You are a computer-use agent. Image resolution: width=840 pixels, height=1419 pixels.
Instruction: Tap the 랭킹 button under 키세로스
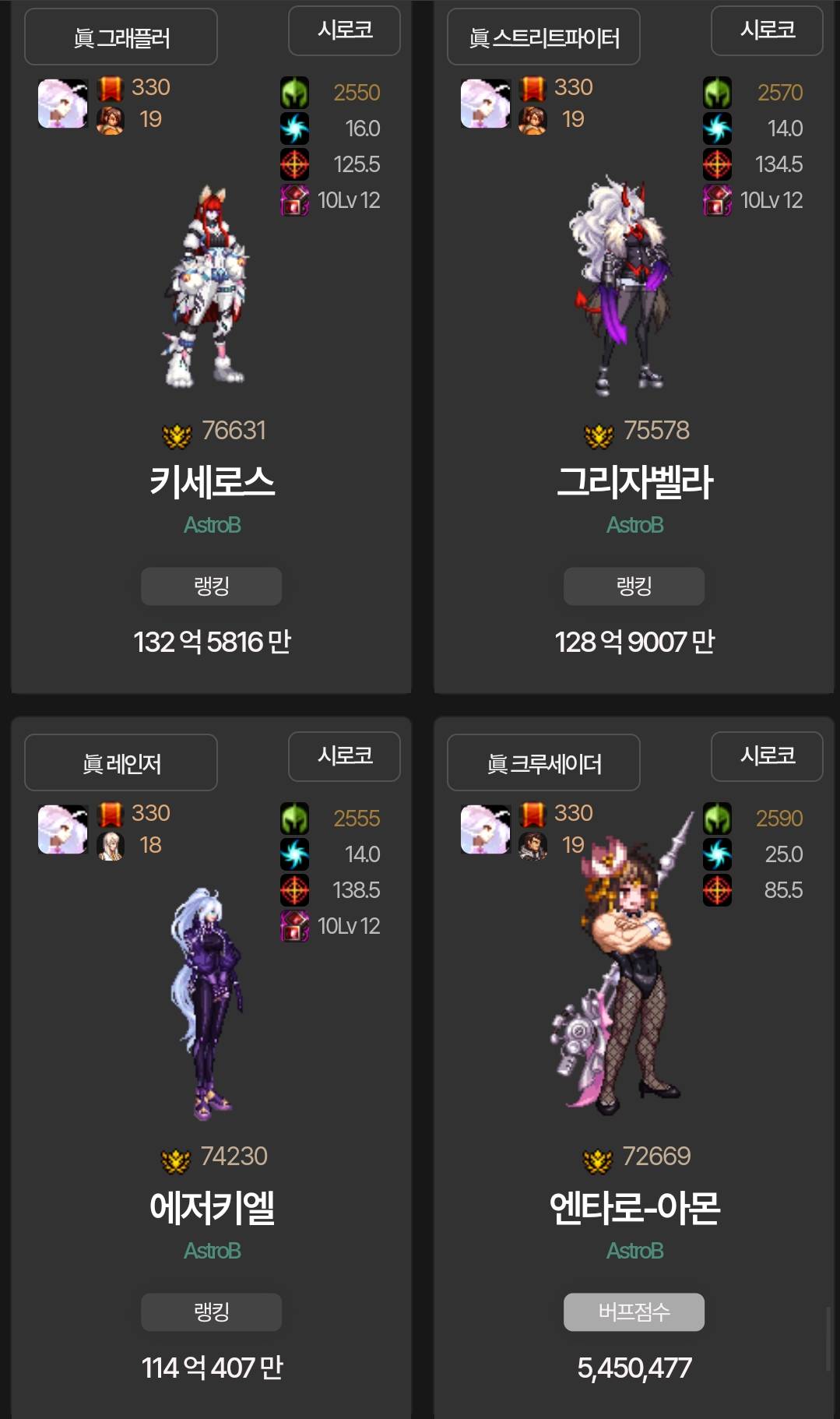[211, 586]
